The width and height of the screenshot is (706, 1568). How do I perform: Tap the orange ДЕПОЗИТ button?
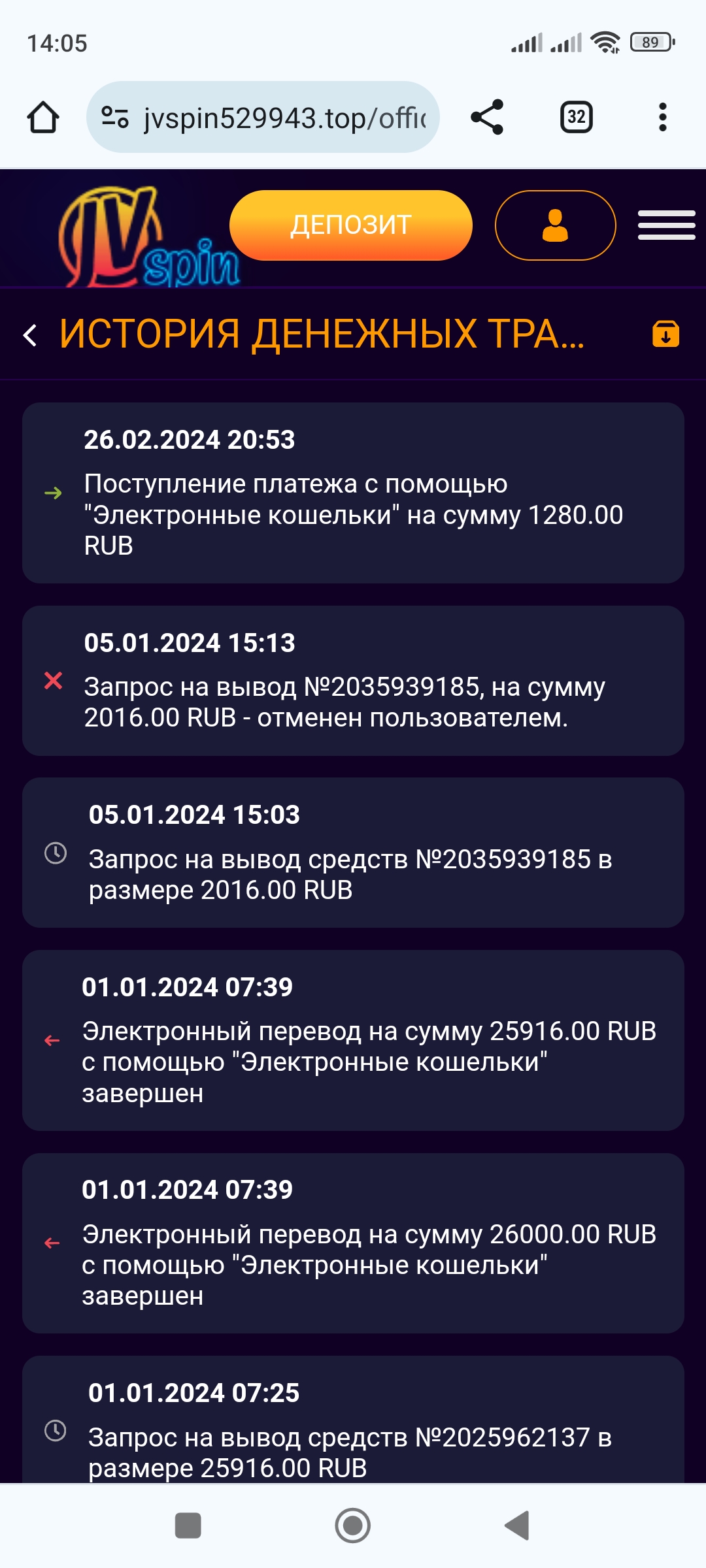click(350, 225)
